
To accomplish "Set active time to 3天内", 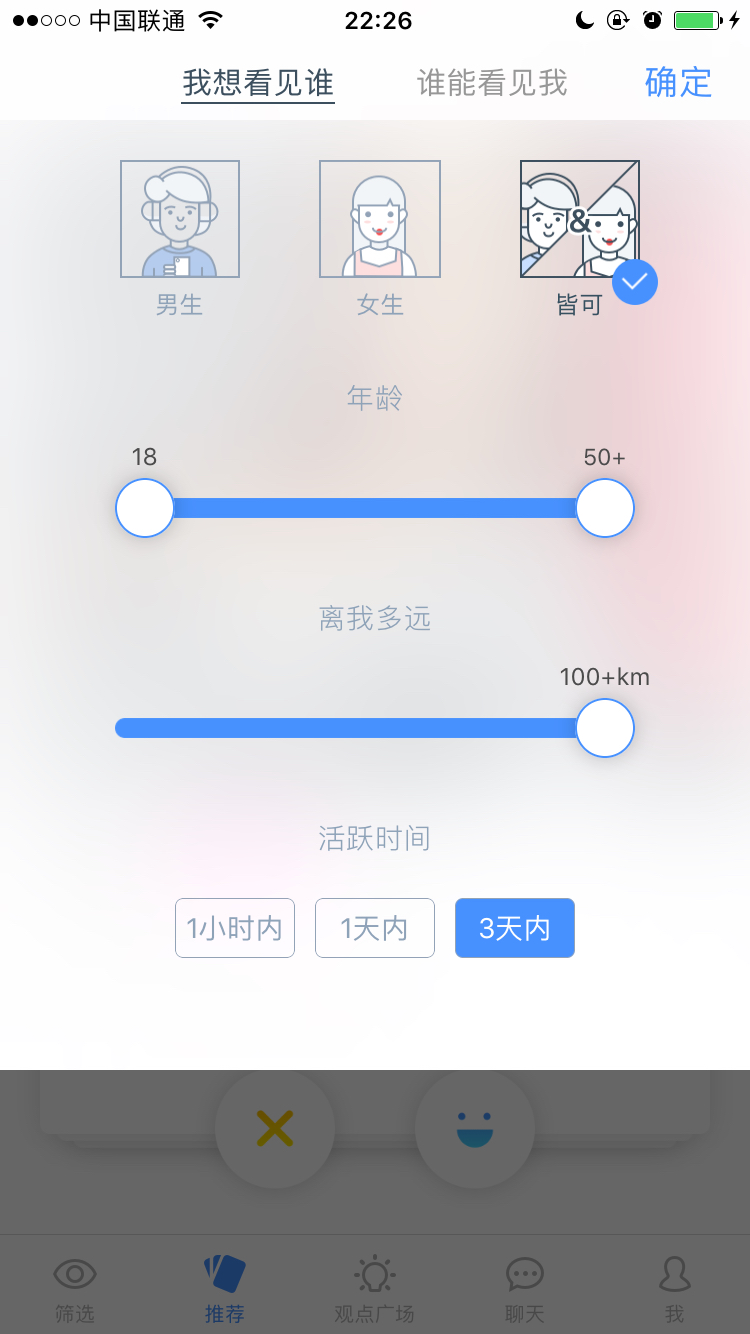I will (x=515, y=928).
